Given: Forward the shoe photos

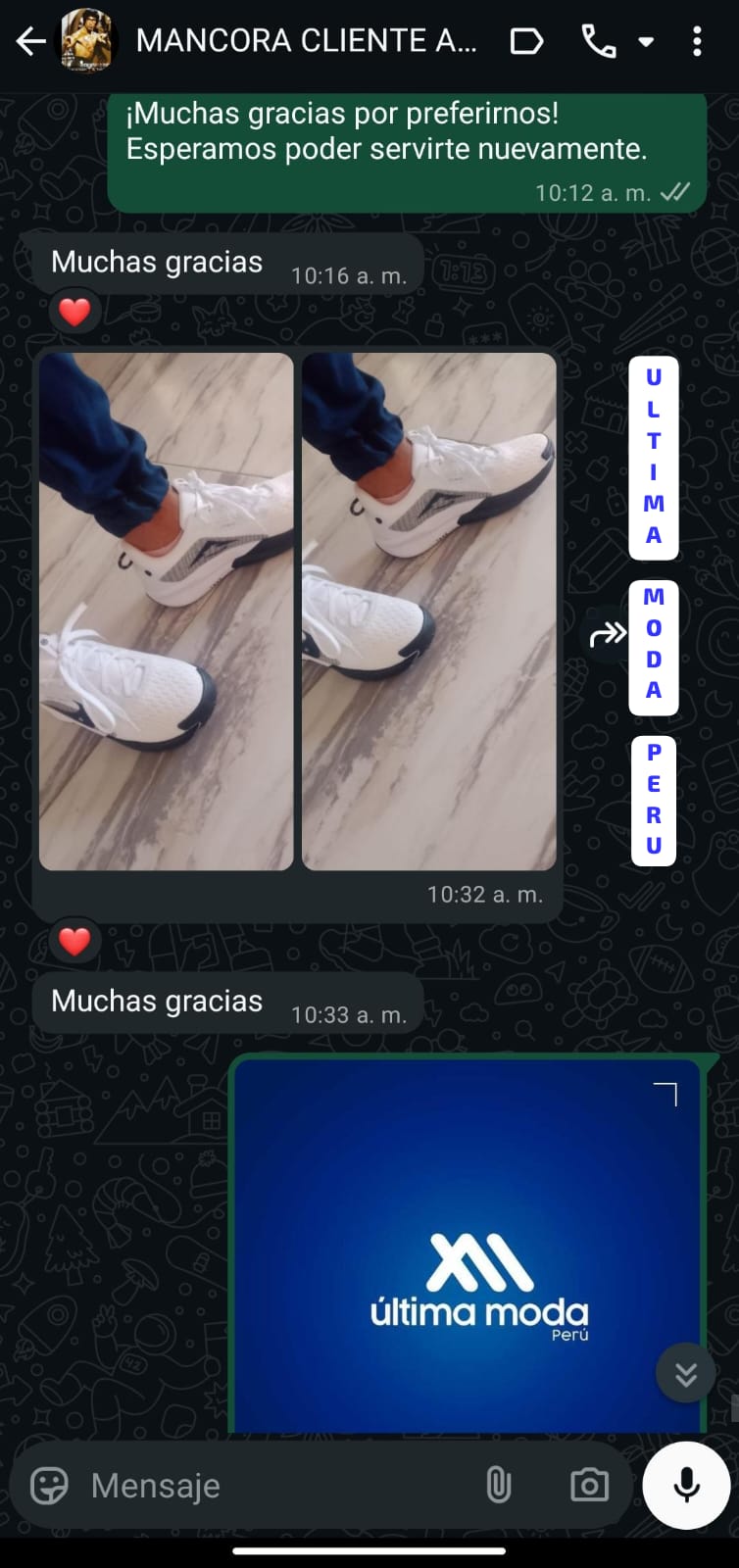Looking at the screenshot, I should click(607, 635).
